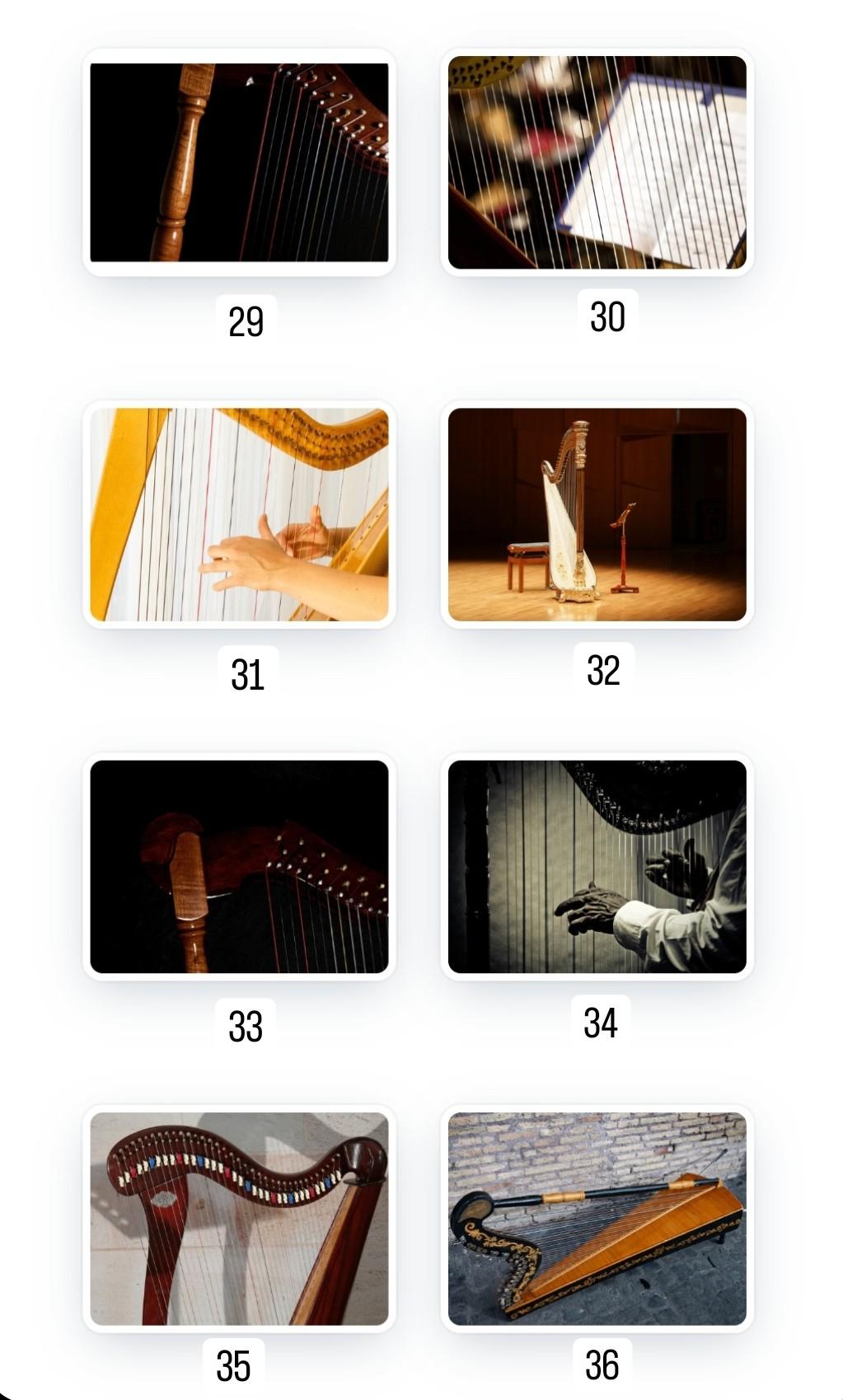
Task: Open red wooden harp picture 35
Action: [x=239, y=1218]
